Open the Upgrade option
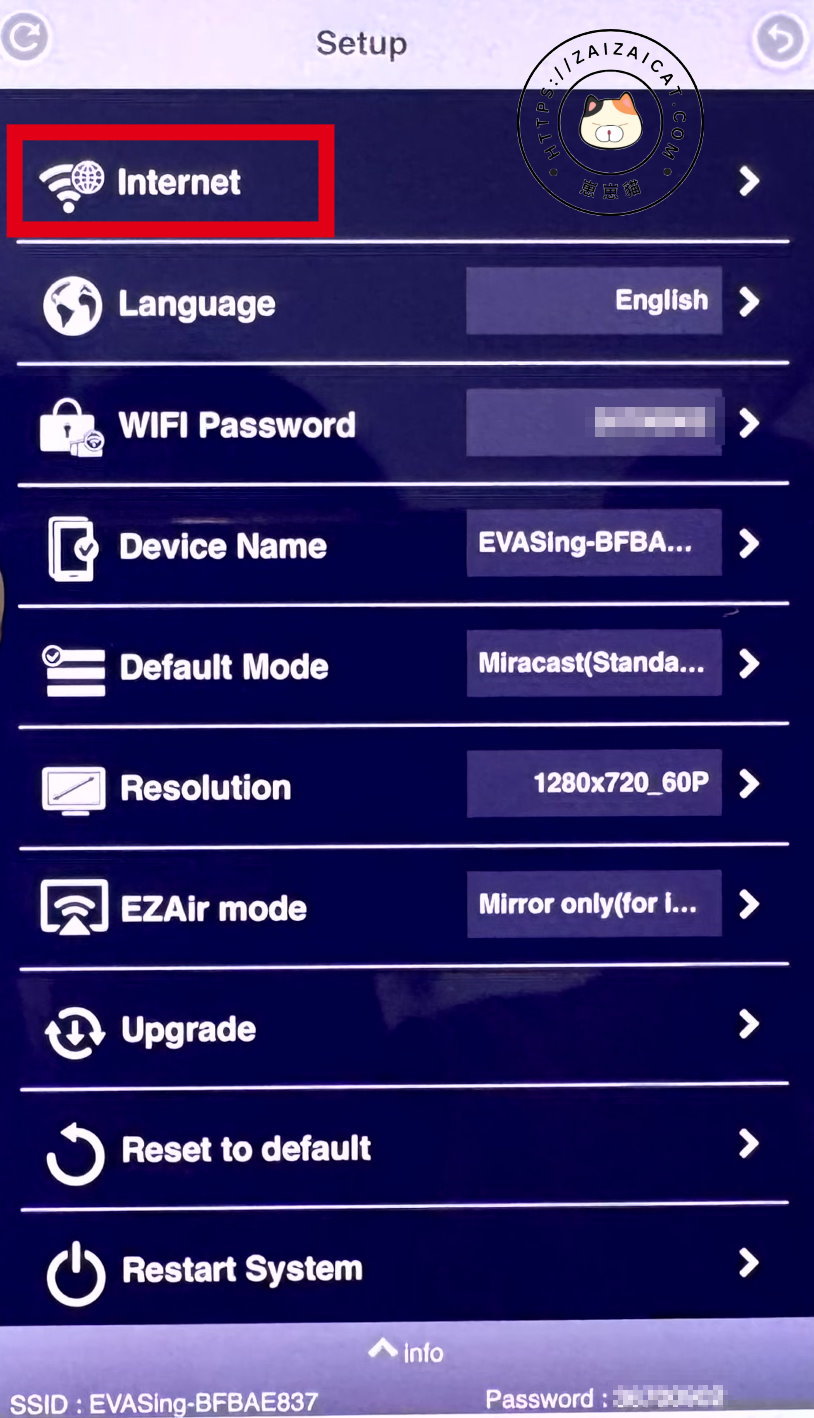Image resolution: width=814 pixels, height=1418 pixels. click(400, 1028)
